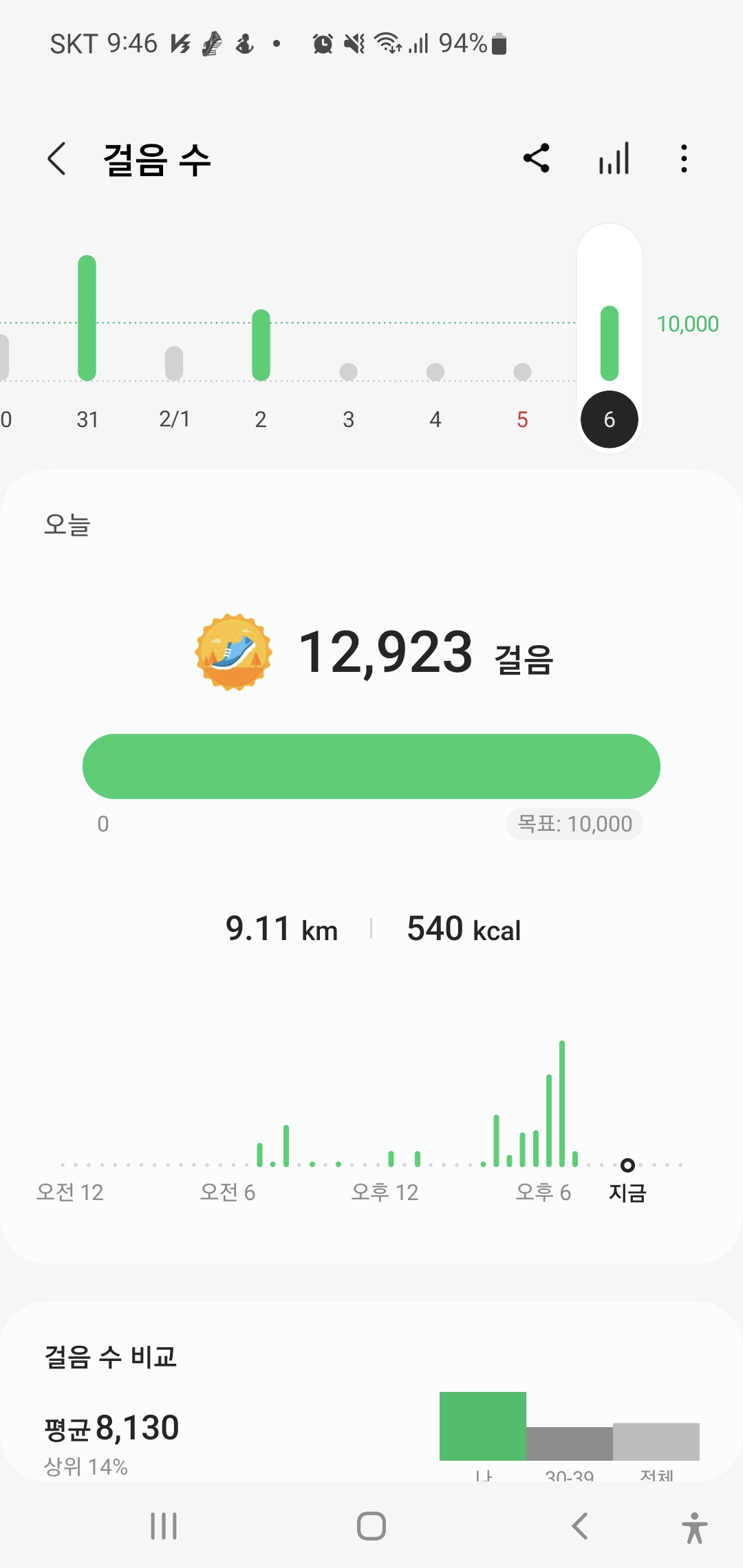Select today's date 6
The height and width of the screenshot is (1568, 743).
610,419
